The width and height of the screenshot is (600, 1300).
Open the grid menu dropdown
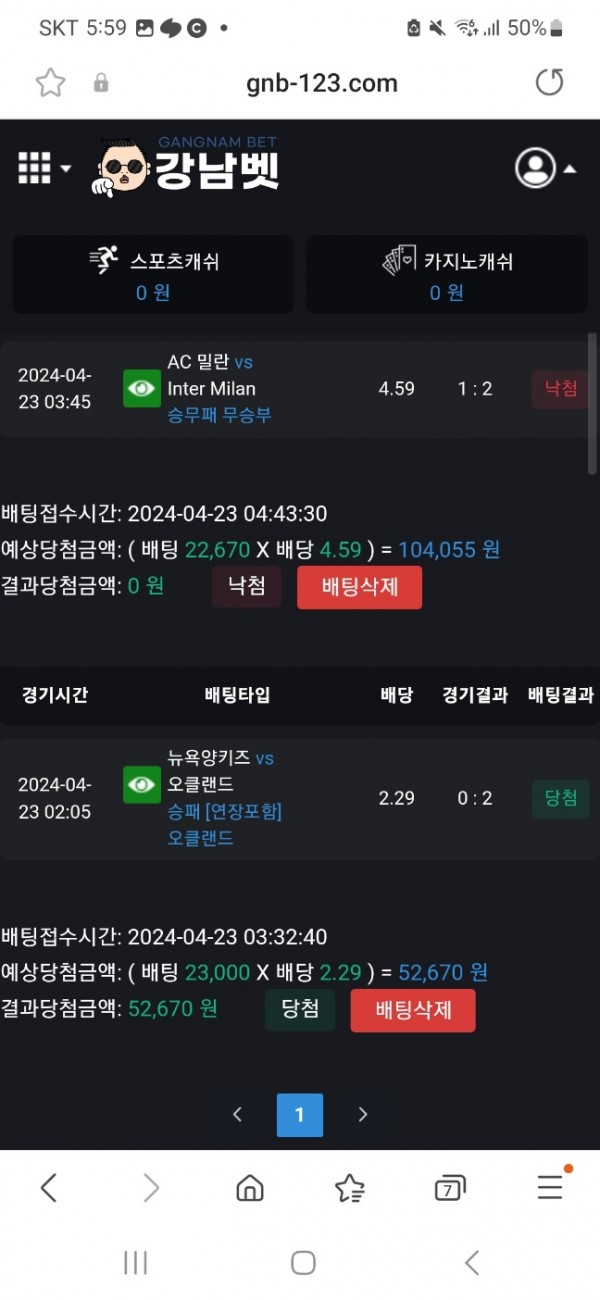[x=44, y=169]
